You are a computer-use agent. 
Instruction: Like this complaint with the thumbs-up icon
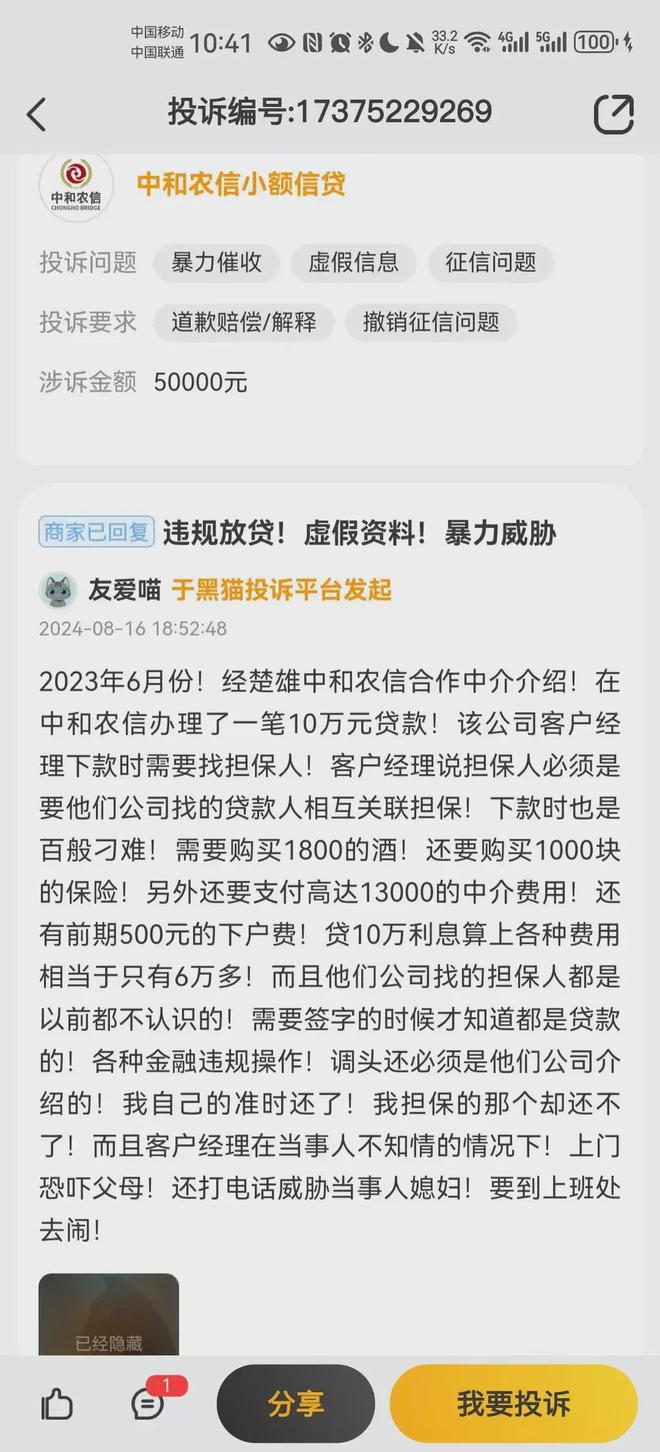click(57, 1404)
